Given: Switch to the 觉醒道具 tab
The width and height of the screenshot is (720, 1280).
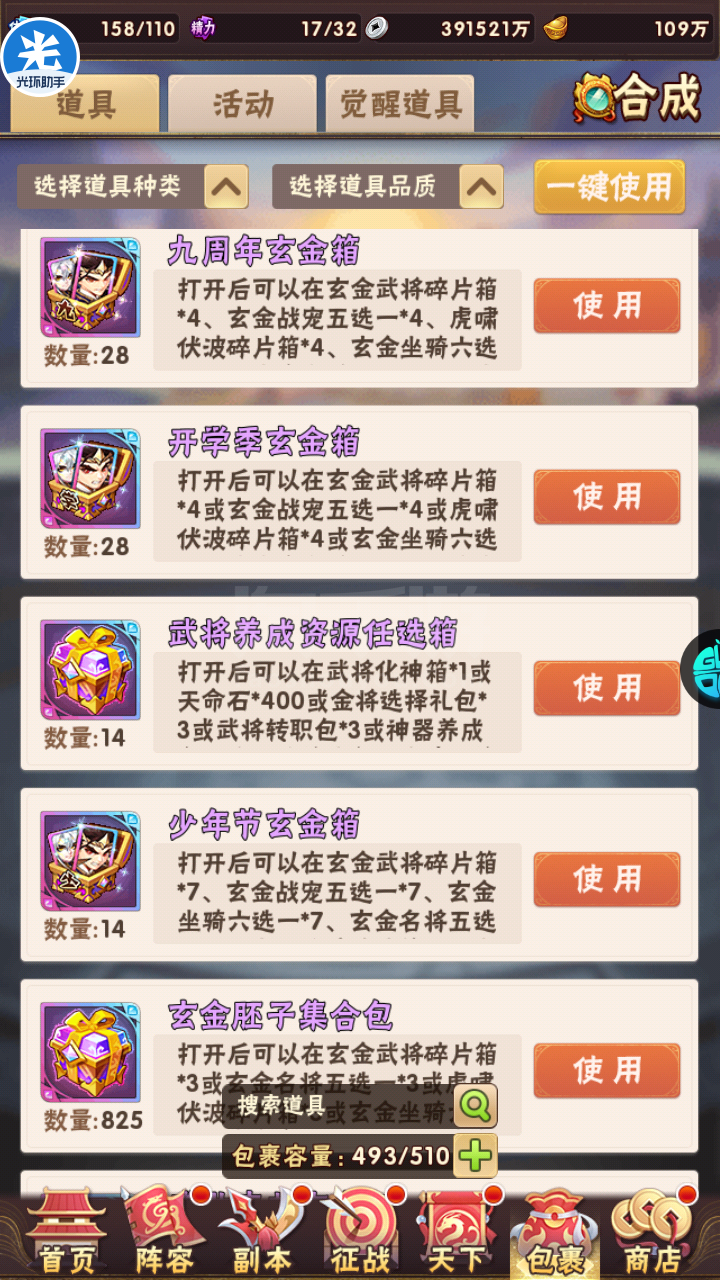Looking at the screenshot, I should tap(400, 104).
